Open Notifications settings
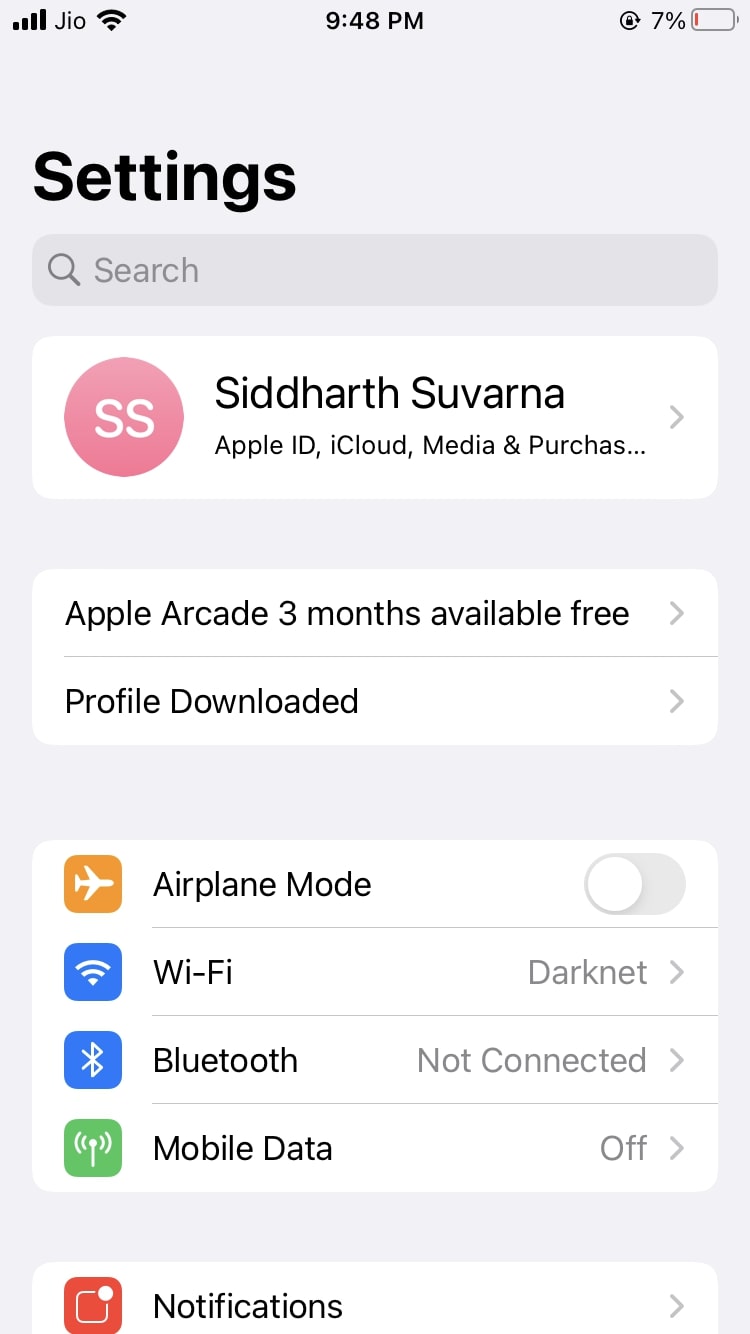 400,1305
